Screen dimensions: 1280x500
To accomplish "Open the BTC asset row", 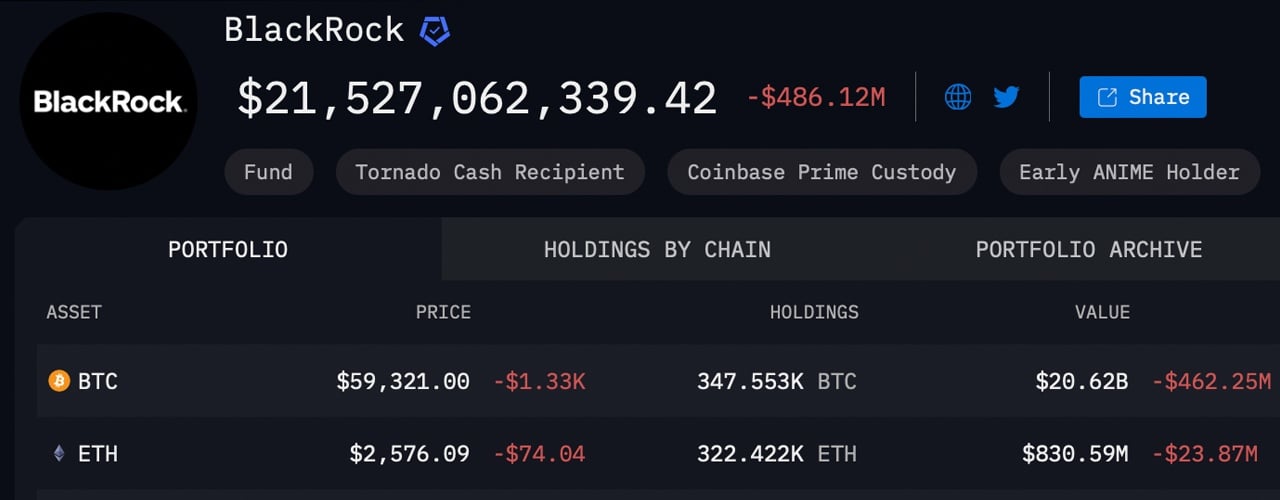I will [x=97, y=381].
